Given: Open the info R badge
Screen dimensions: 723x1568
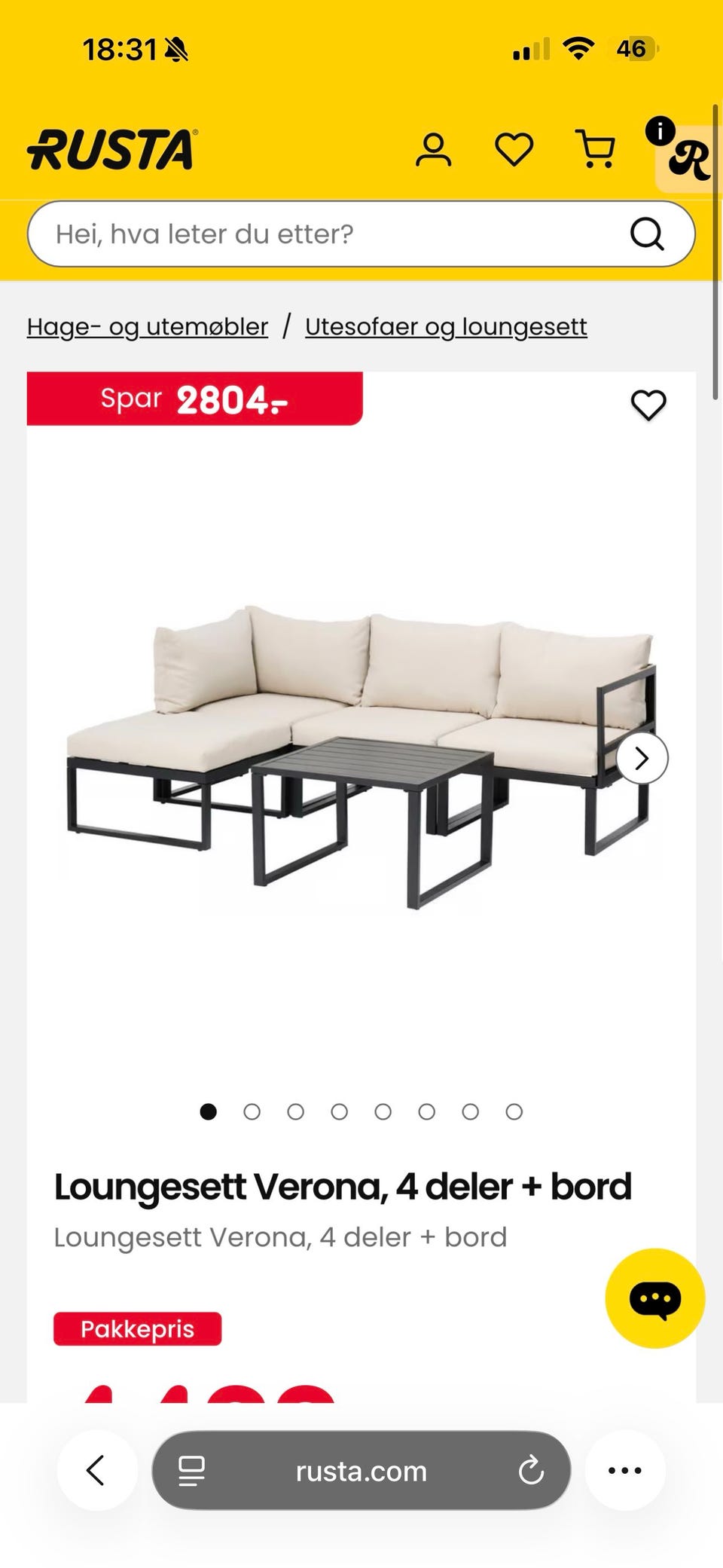Looking at the screenshot, I should [684, 154].
